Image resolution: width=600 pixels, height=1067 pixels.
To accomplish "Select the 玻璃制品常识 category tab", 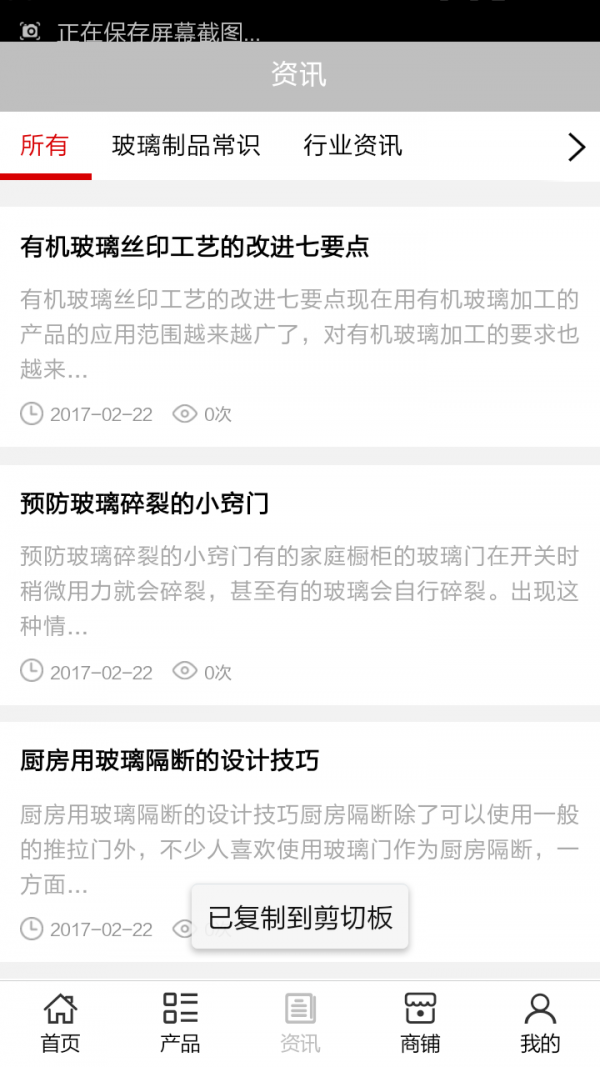I will point(186,146).
